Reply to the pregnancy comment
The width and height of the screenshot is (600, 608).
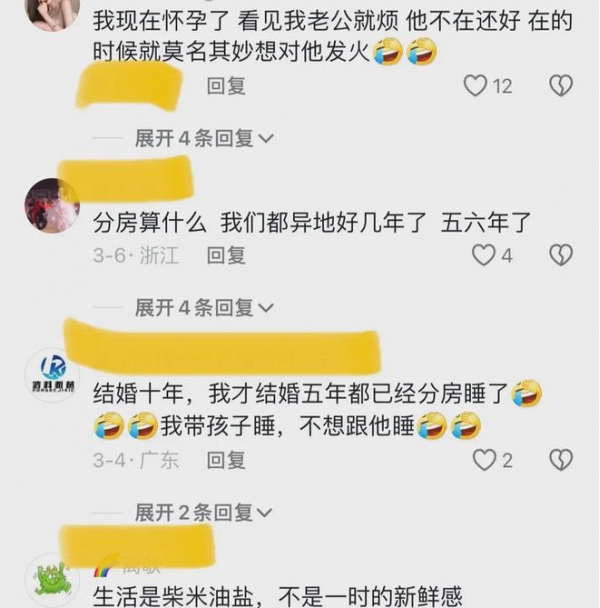pyautogui.click(x=226, y=87)
